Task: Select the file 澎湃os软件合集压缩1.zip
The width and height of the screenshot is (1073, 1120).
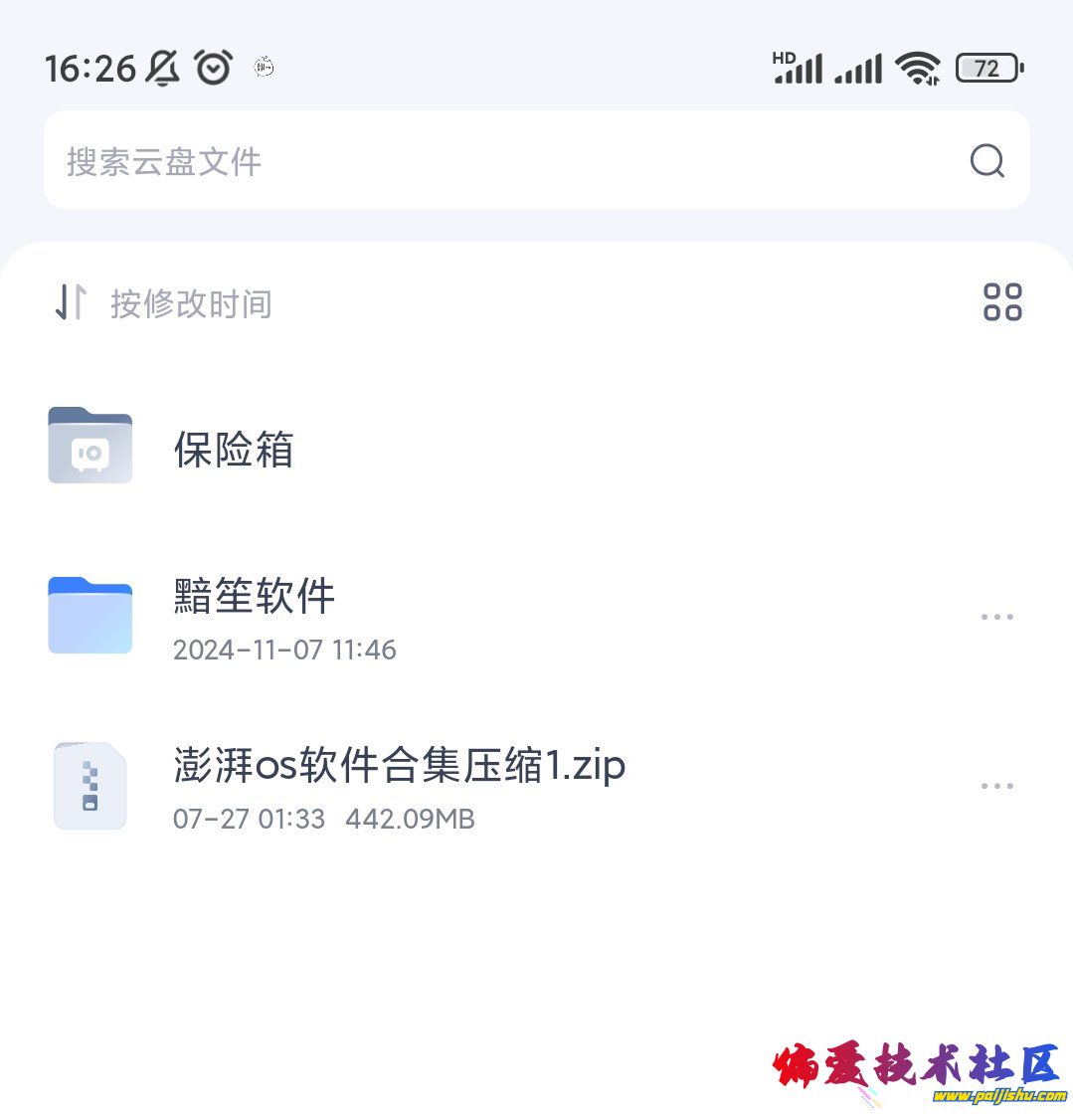Action: [397, 765]
